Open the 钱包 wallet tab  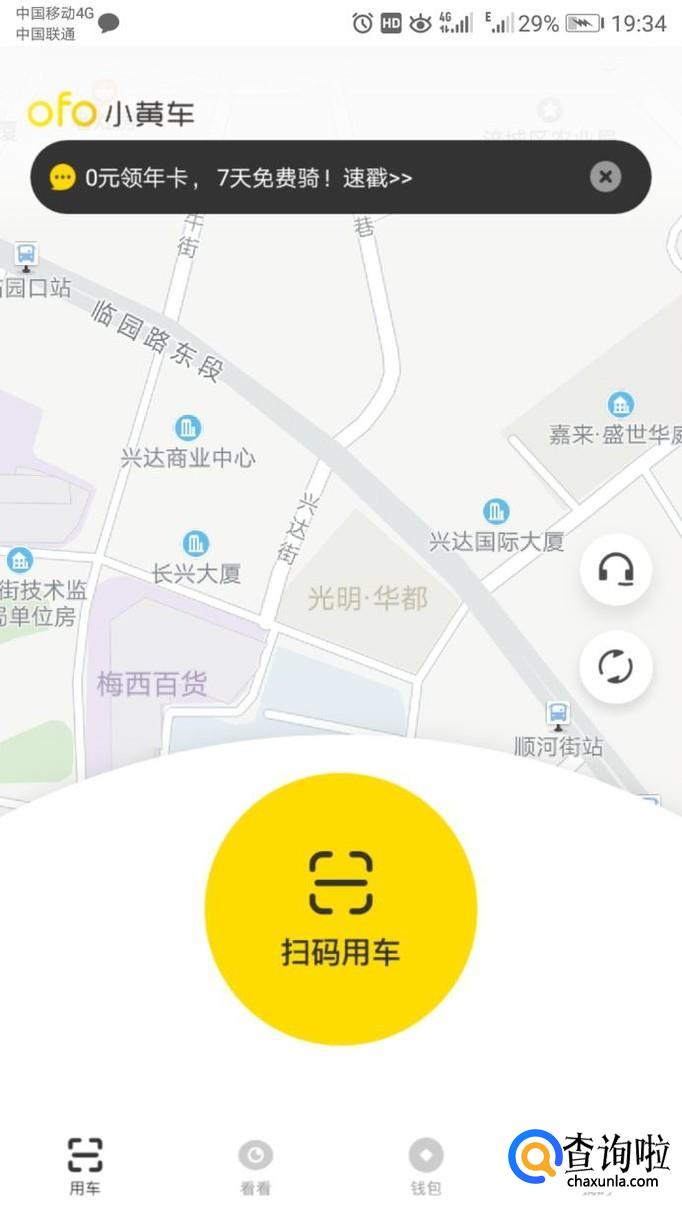pos(426,1166)
